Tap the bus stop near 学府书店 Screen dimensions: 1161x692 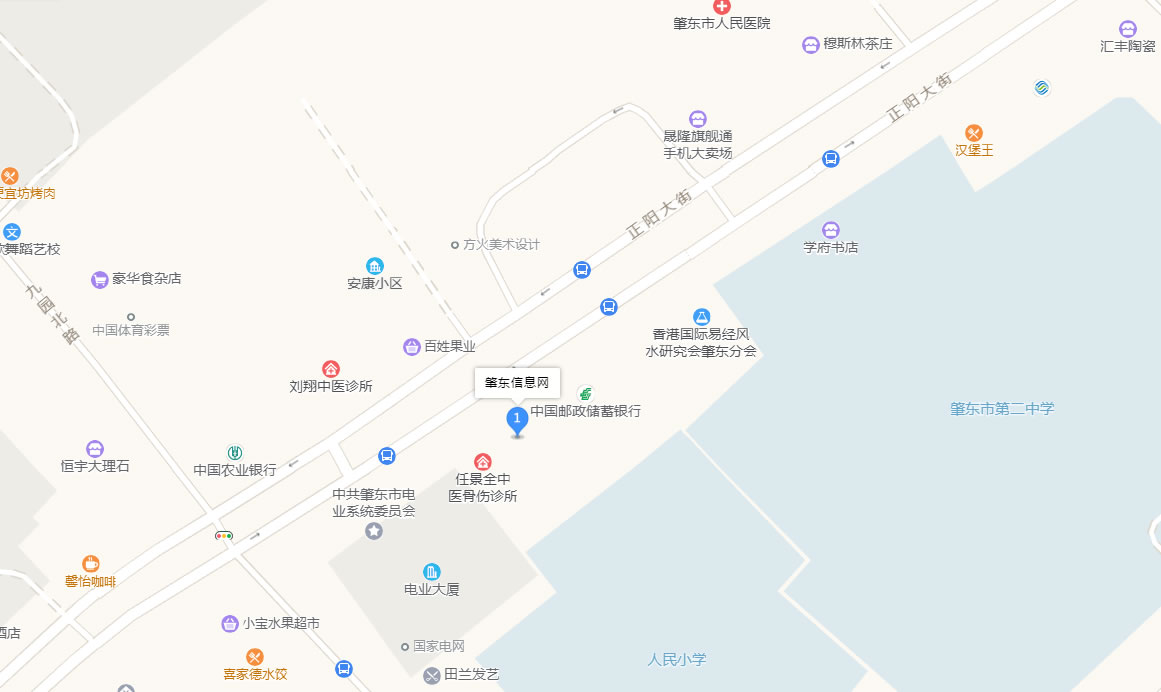(831, 158)
